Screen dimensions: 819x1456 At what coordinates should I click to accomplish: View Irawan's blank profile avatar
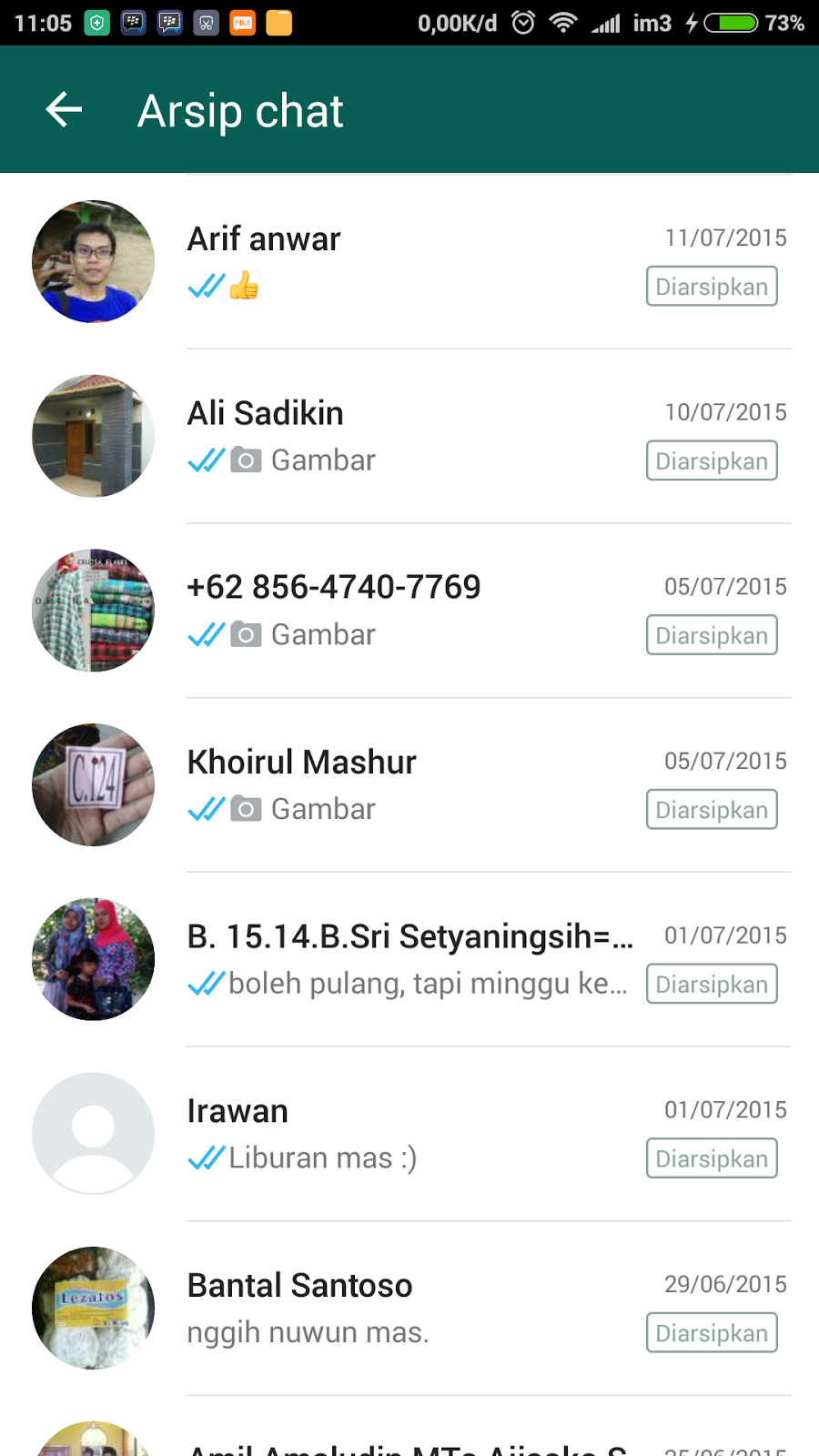point(93,1133)
